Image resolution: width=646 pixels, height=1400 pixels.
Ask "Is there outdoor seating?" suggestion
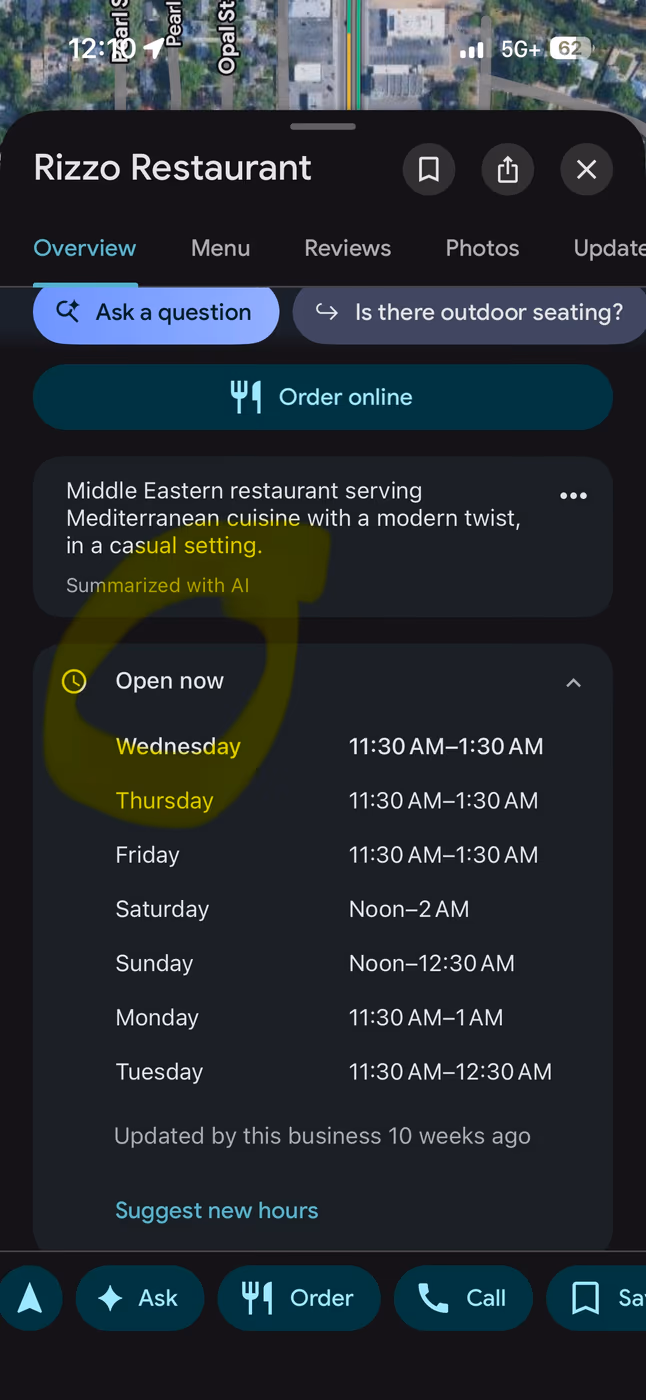[x=470, y=313]
